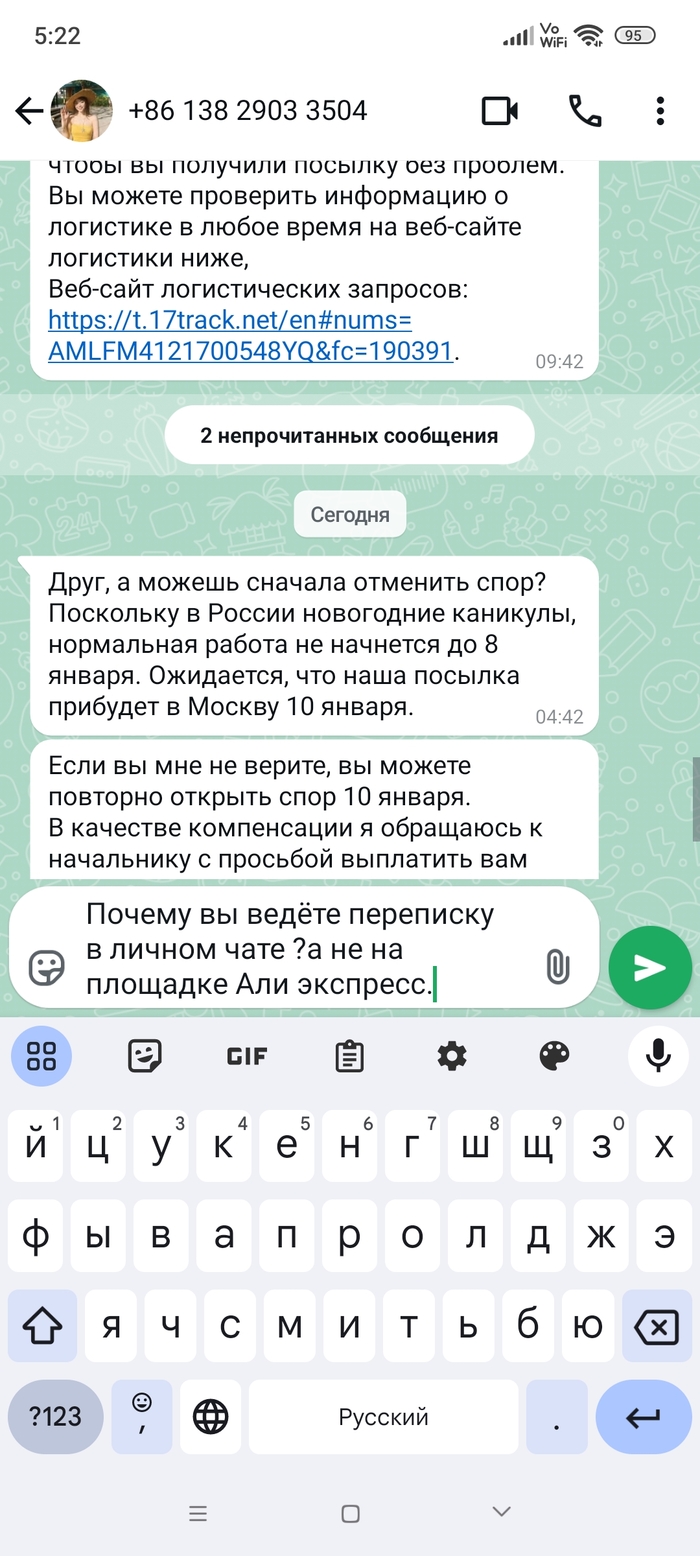Send the typed message
Viewport: 700px width, 1556px height.
650,968
